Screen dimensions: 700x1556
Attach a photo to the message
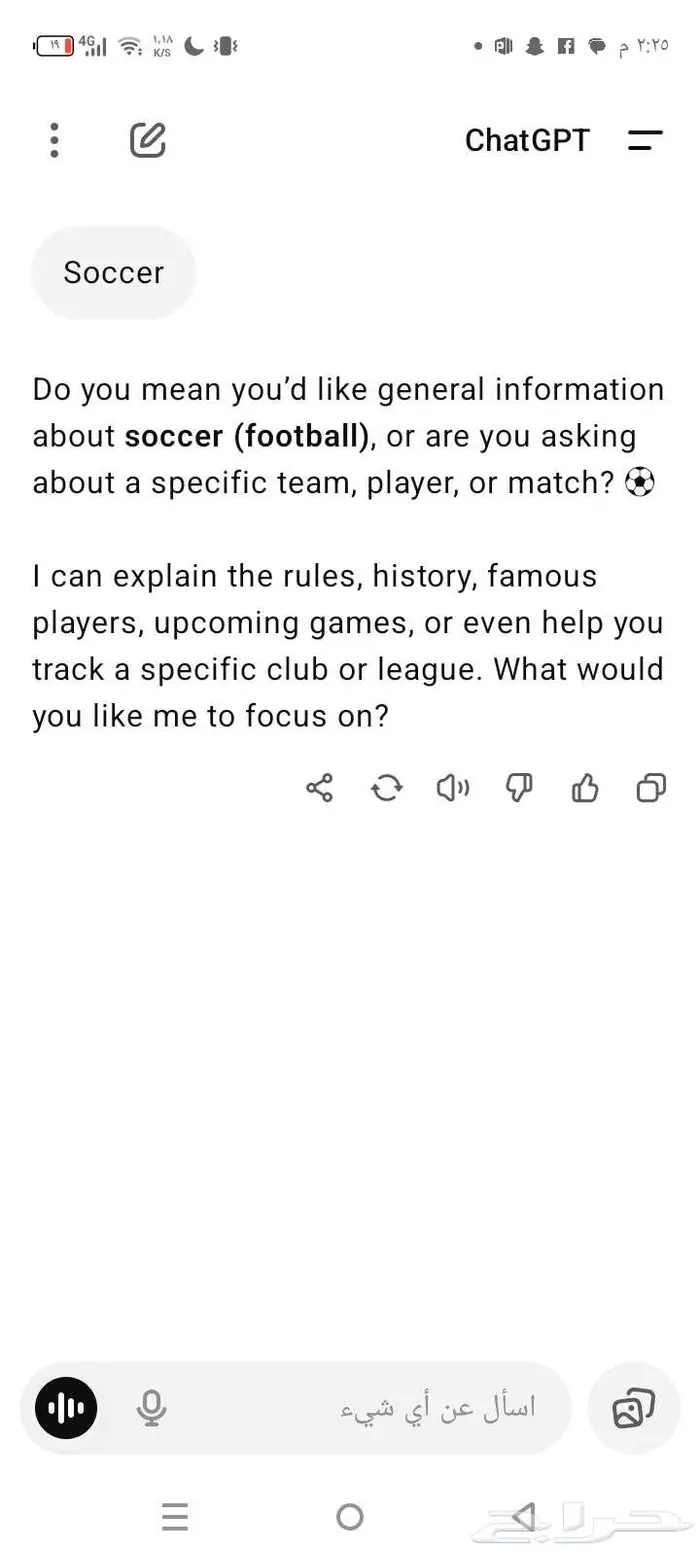click(x=634, y=1408)
